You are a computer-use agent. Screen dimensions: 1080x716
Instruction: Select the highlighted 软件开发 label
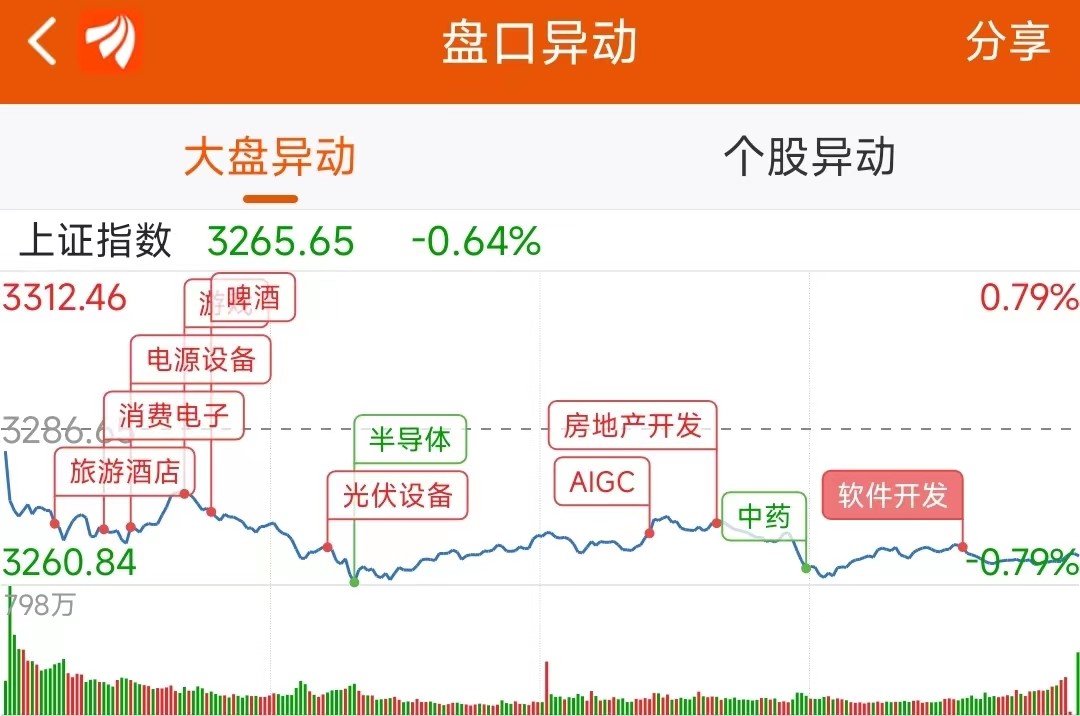892,495
